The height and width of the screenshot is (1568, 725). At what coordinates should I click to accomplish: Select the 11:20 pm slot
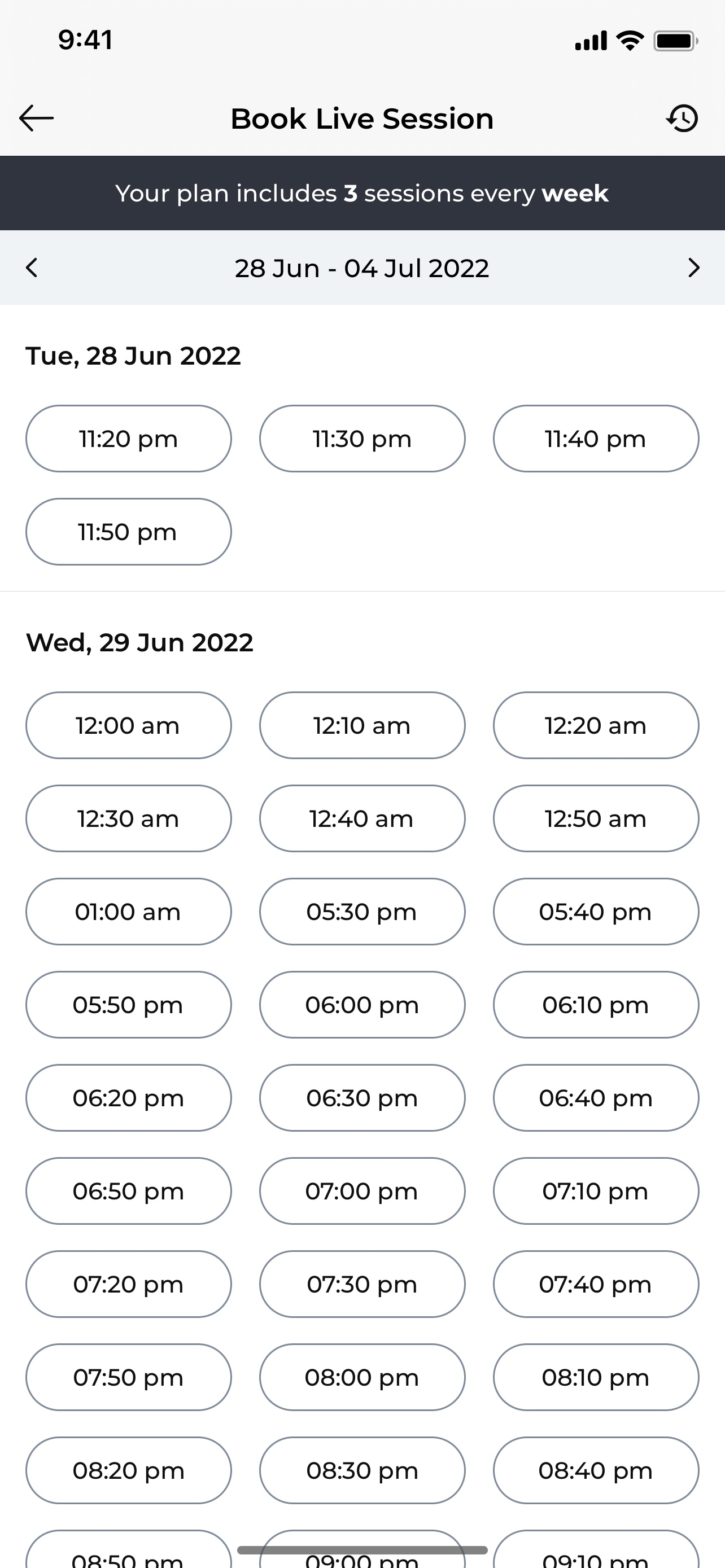(x=128, y=439)
